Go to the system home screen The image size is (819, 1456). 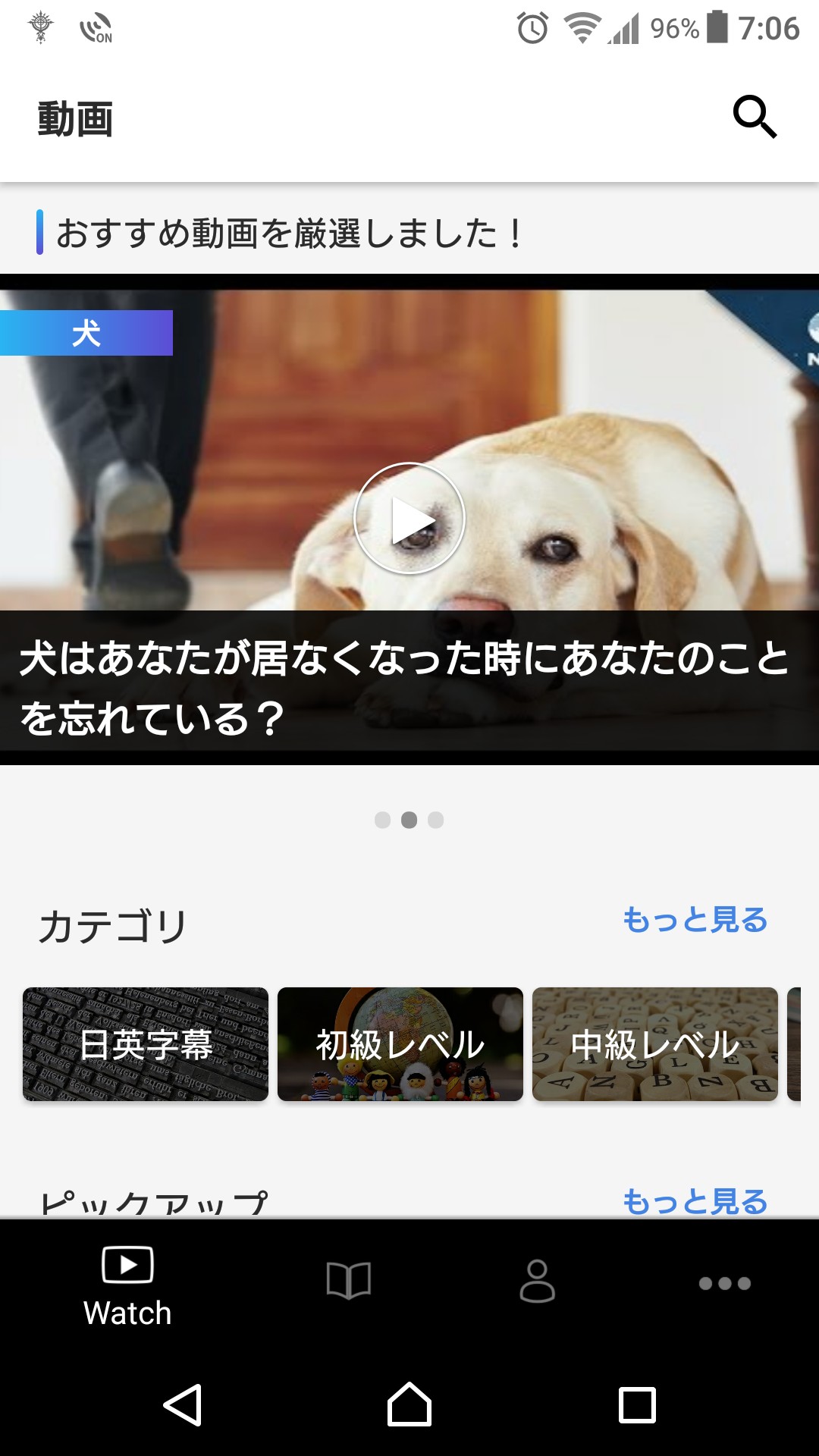409,1405
